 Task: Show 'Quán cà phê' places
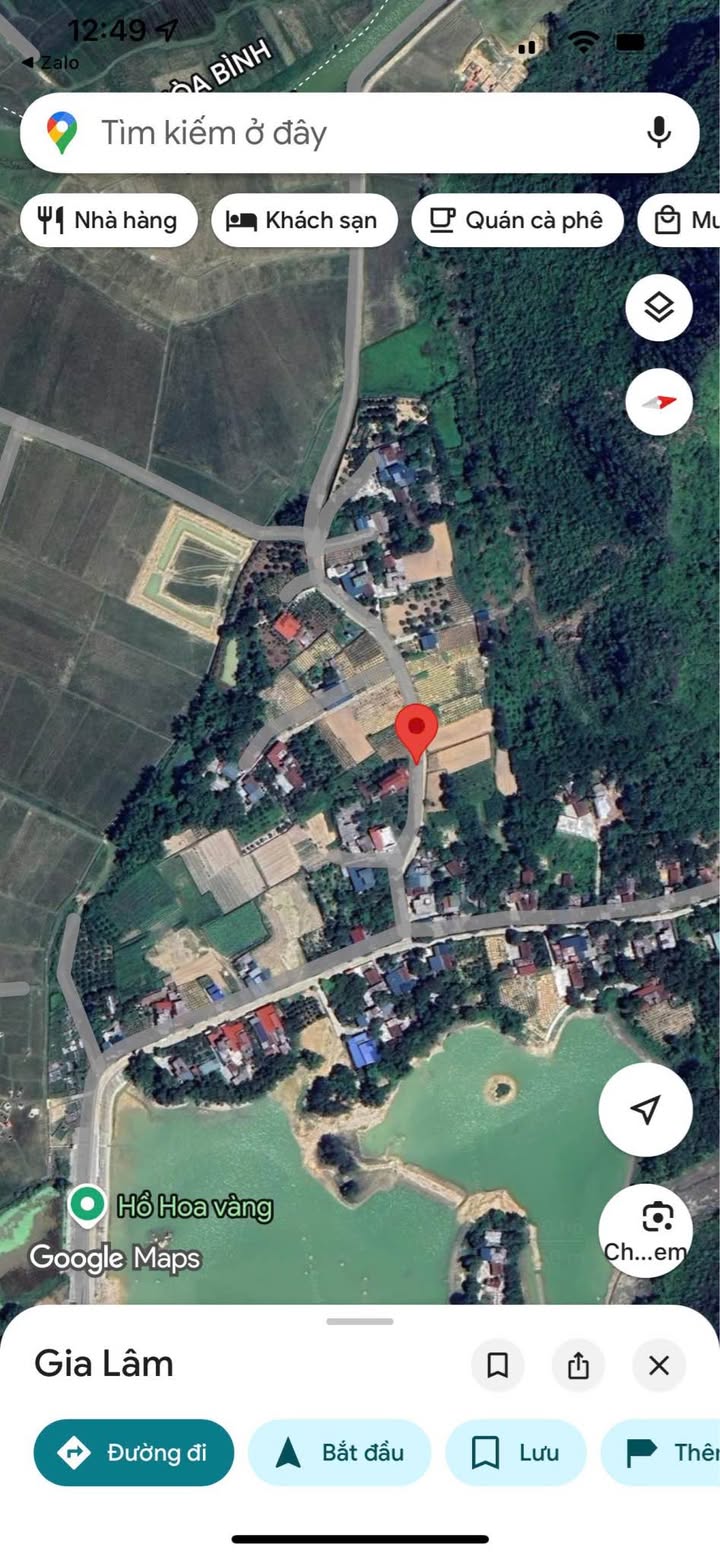pyautogui.click(x=517, y=221)
